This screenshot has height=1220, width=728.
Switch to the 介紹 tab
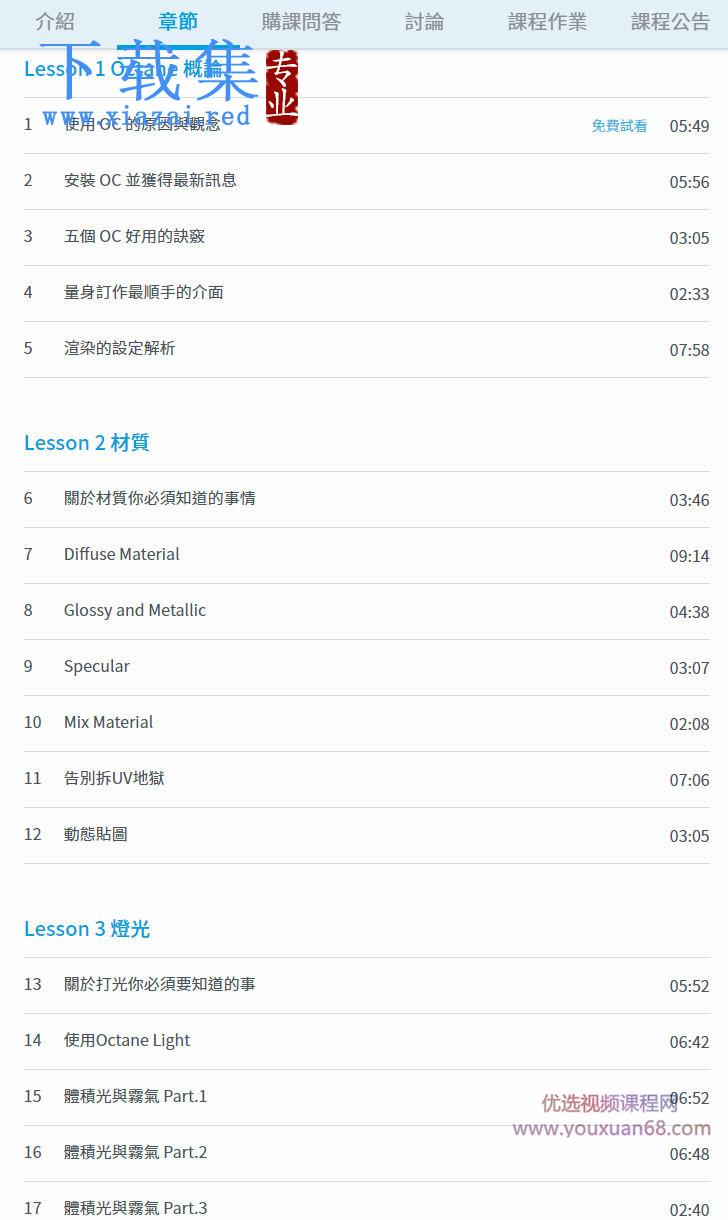(x=55, y=22)
